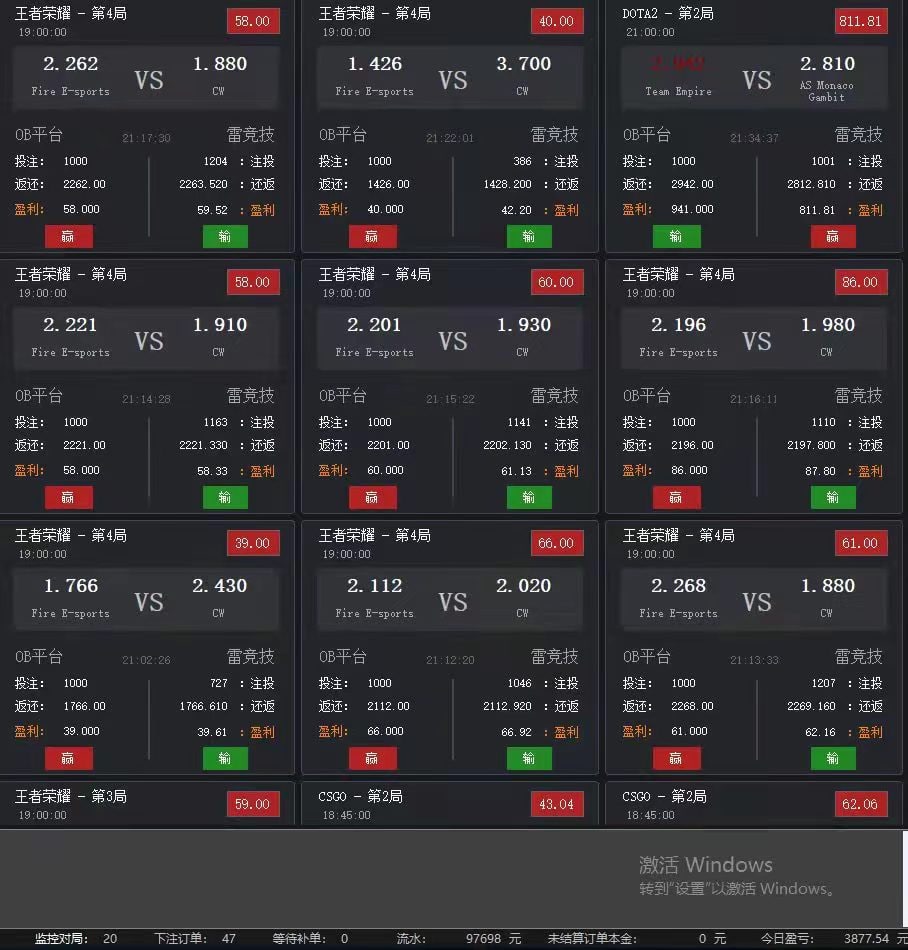Viewport: 908px width, 950px height.
Task: Tap 输 in the 2.262 vs 1.880 card
Action: (x=225, y=236)
